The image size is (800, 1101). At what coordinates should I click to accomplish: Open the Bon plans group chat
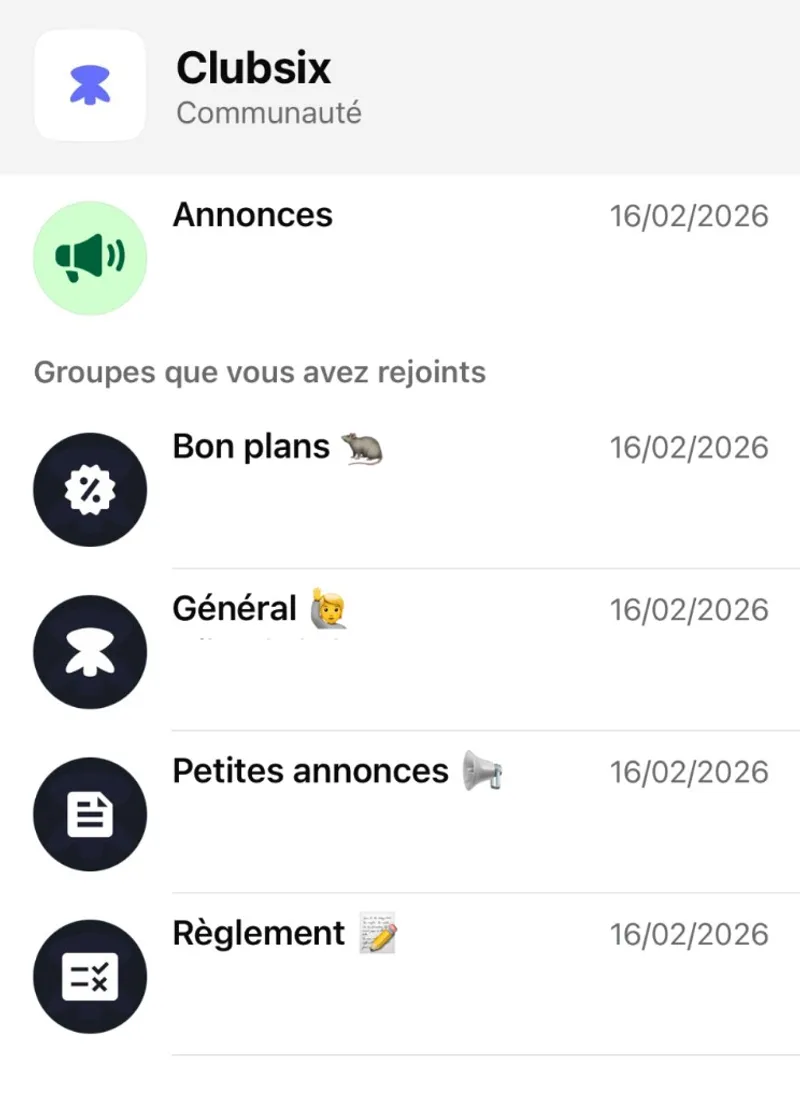pyautogui.click(x=250, y=447)
